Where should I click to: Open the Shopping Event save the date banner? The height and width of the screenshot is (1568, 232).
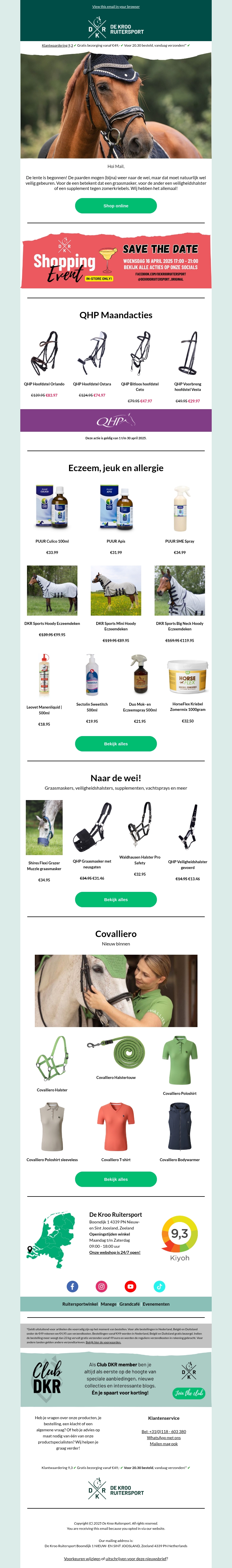[116, 261]
